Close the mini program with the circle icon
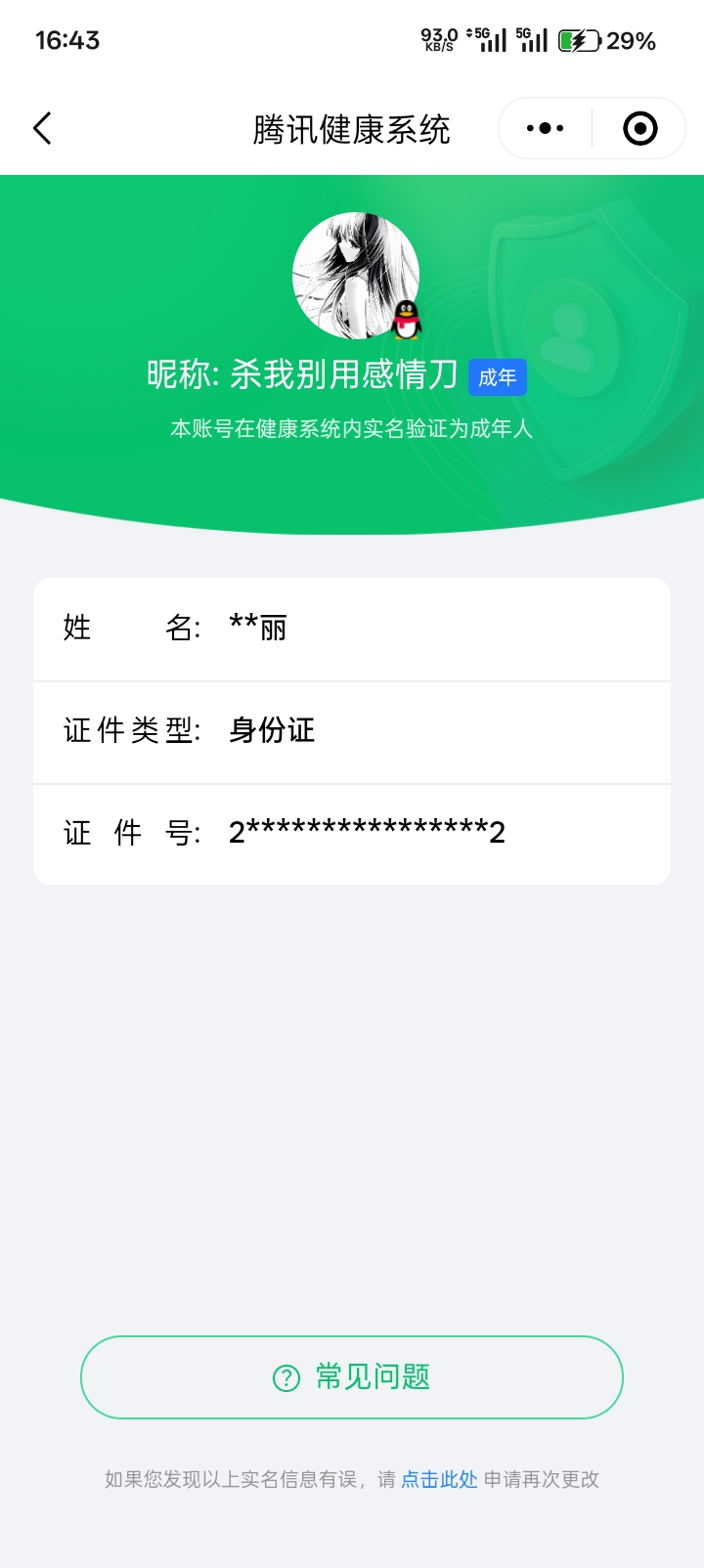This screenshot has width=704, height=1568. tap(640, 128)
